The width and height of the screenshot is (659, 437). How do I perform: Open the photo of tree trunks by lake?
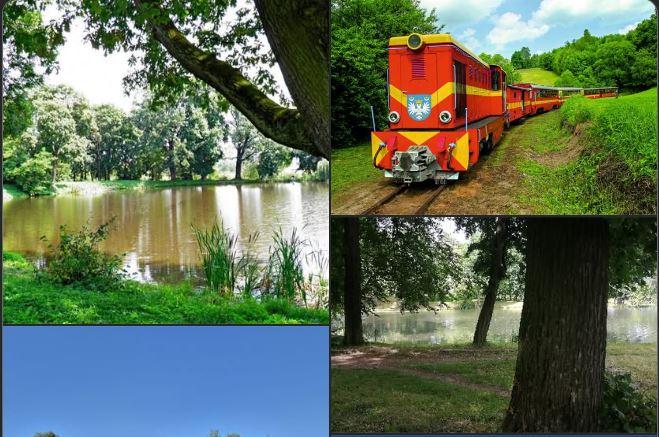tap(494, 325)
